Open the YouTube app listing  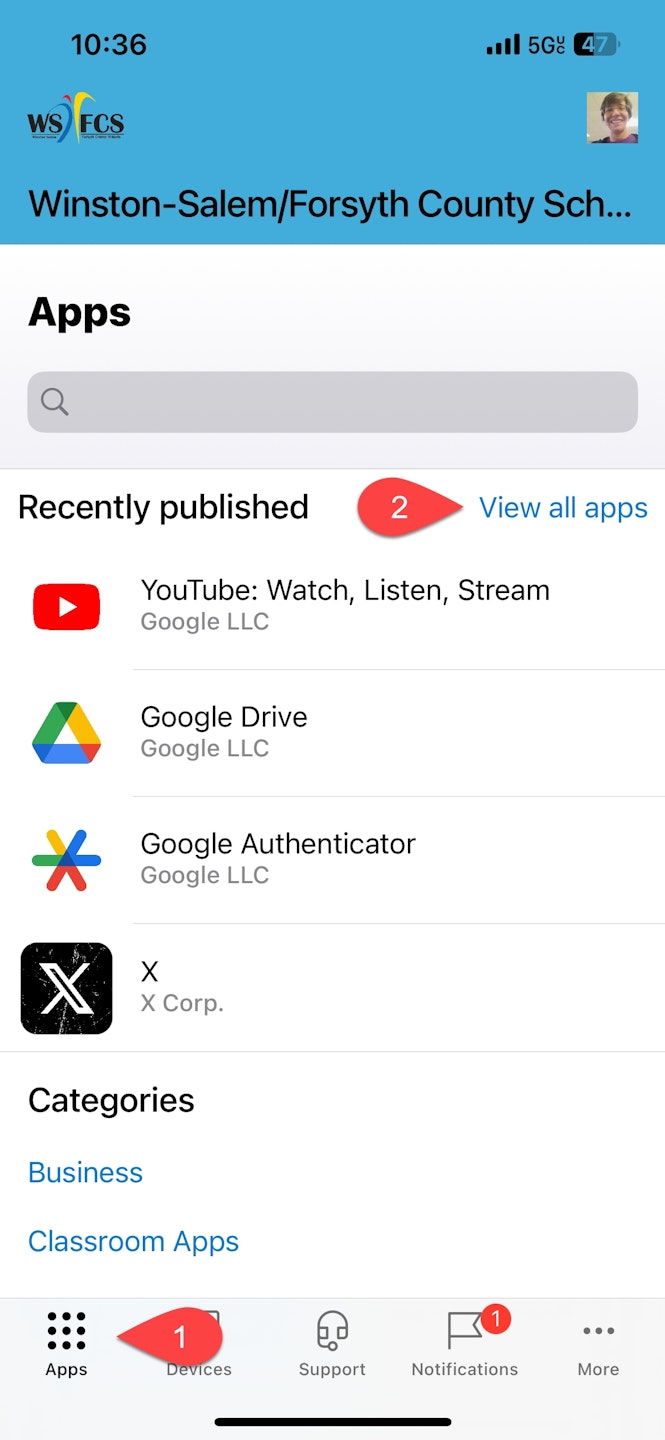345,605
